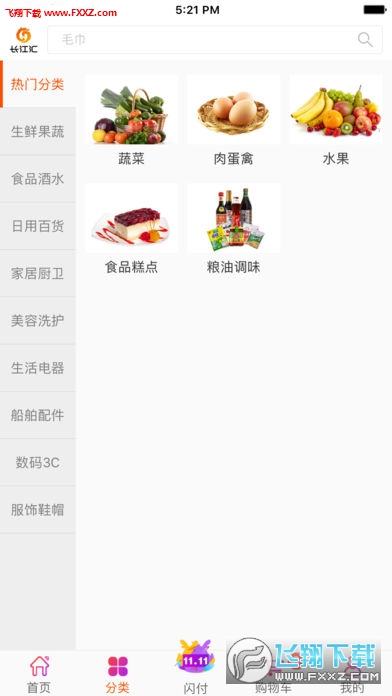Select the 生鲜果蔬 category
392x696 pixels.
[38, 131]
